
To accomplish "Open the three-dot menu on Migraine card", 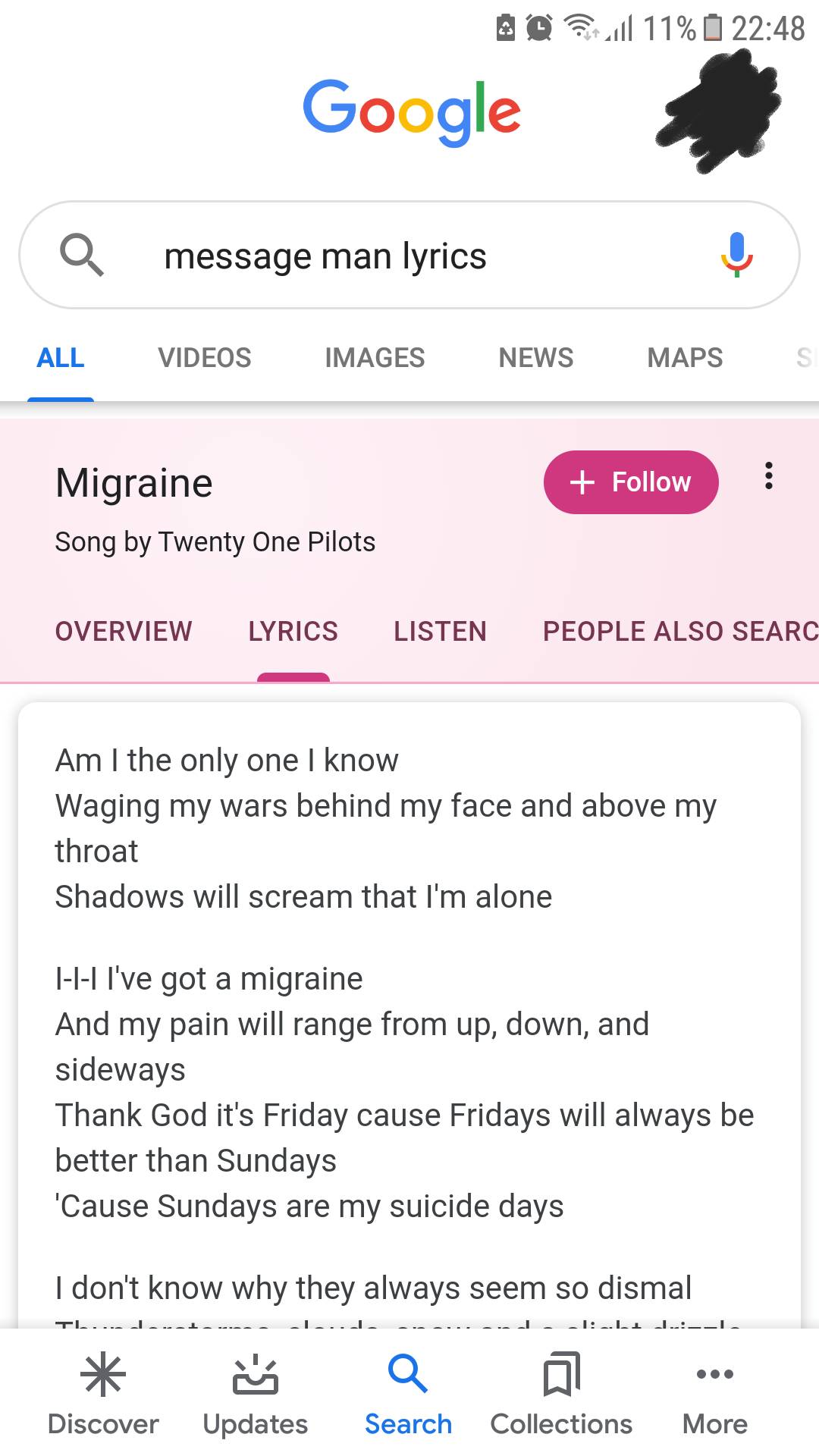I will pyautogui.click(x=768, y=476).
